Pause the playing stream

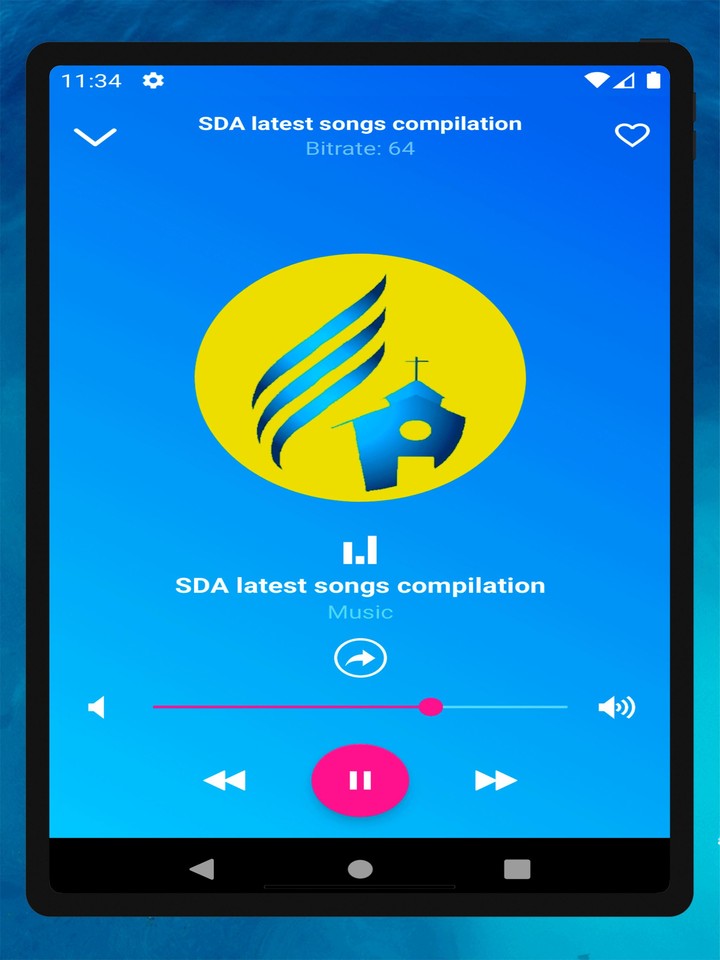360,781
